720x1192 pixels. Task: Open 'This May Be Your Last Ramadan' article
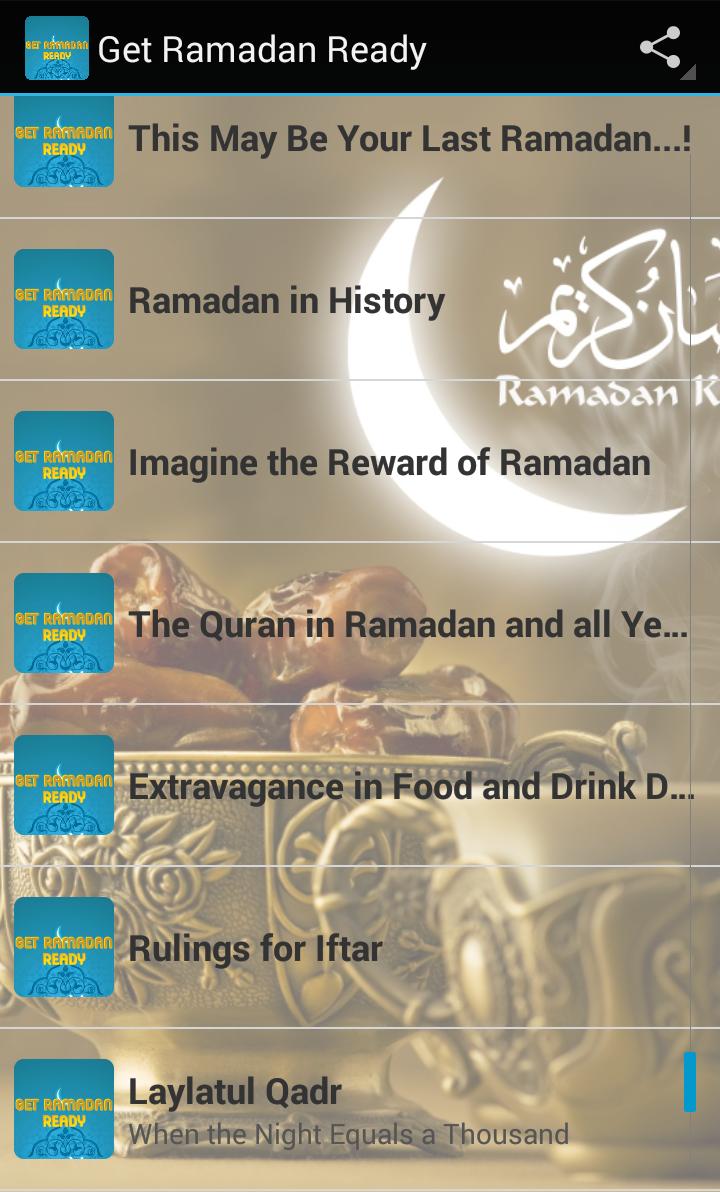(408, 139)
